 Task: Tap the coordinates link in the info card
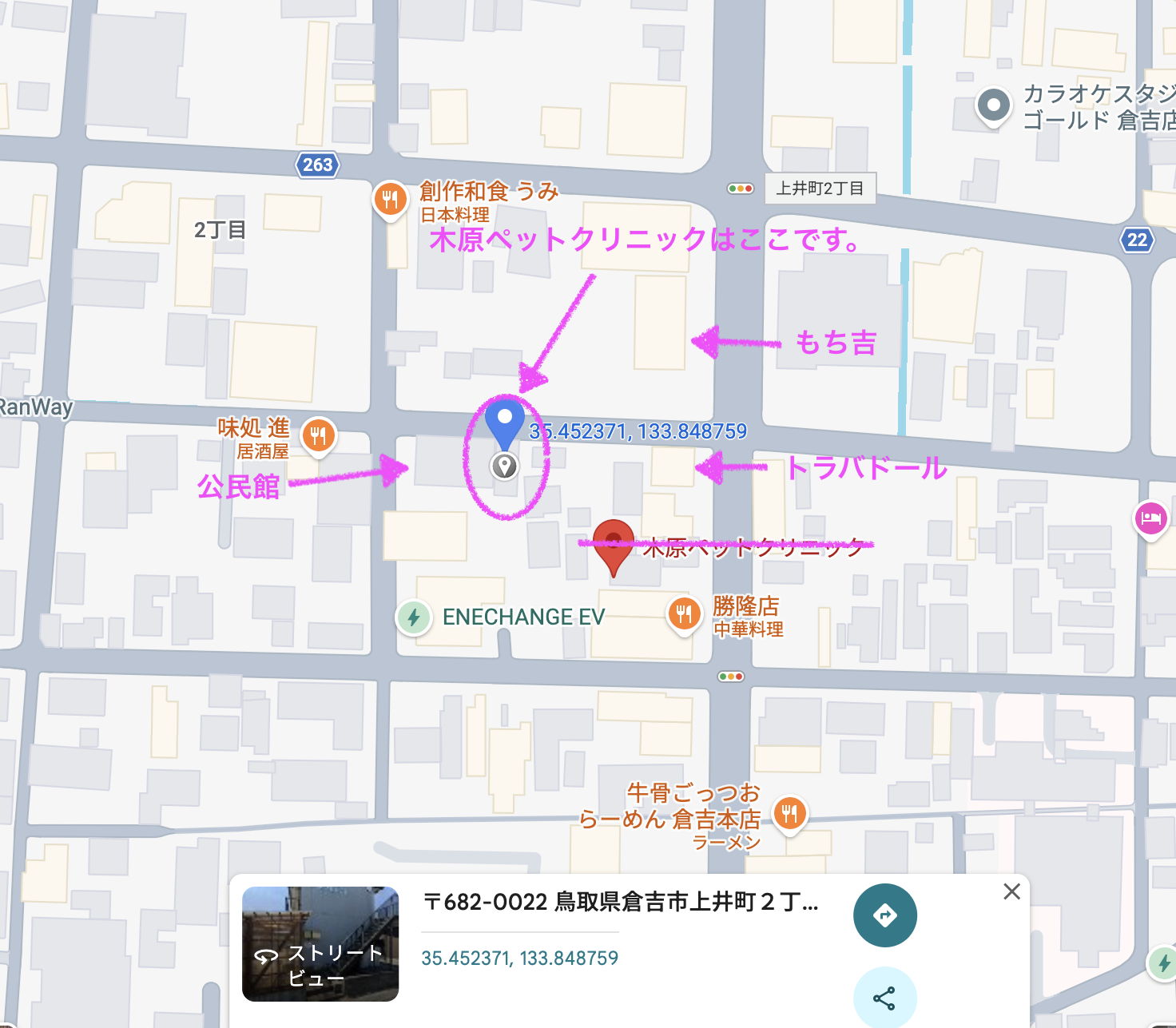[520, 958]
